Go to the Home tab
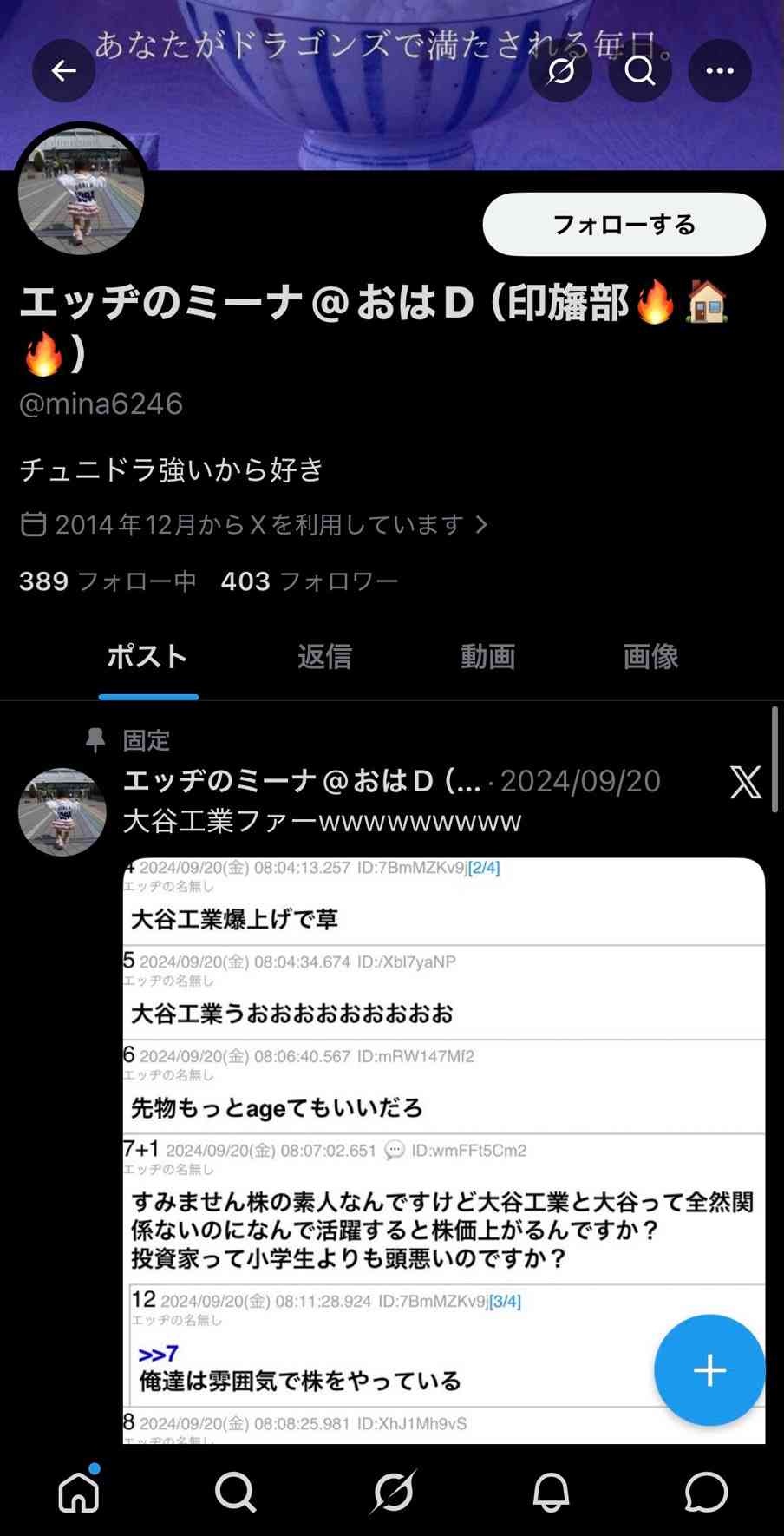Image resolution: width=784 pixels, height=1536 pixels. (79, 1493)
